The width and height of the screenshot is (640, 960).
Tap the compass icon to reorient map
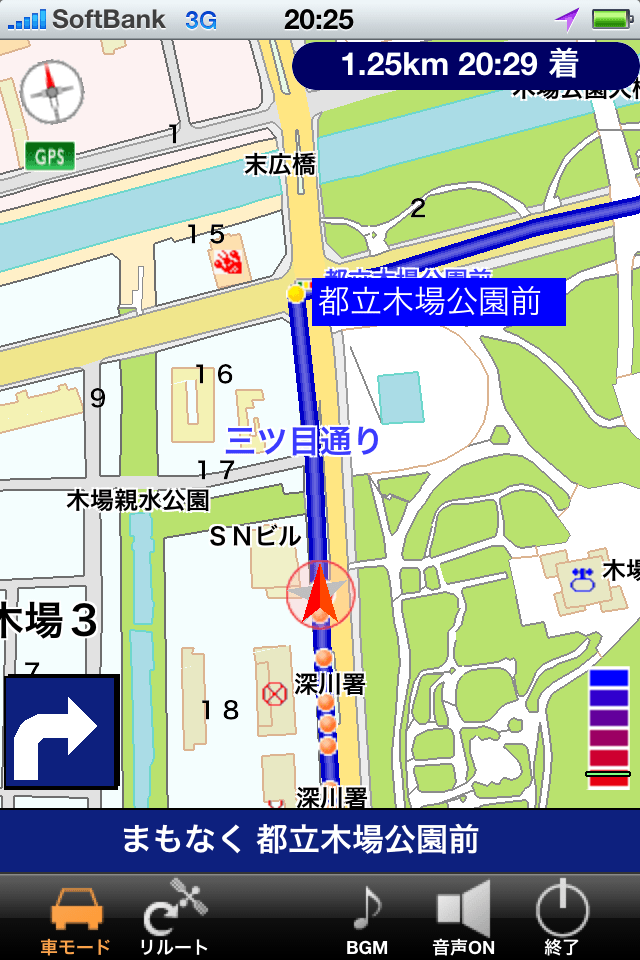(x=49, y=91)
